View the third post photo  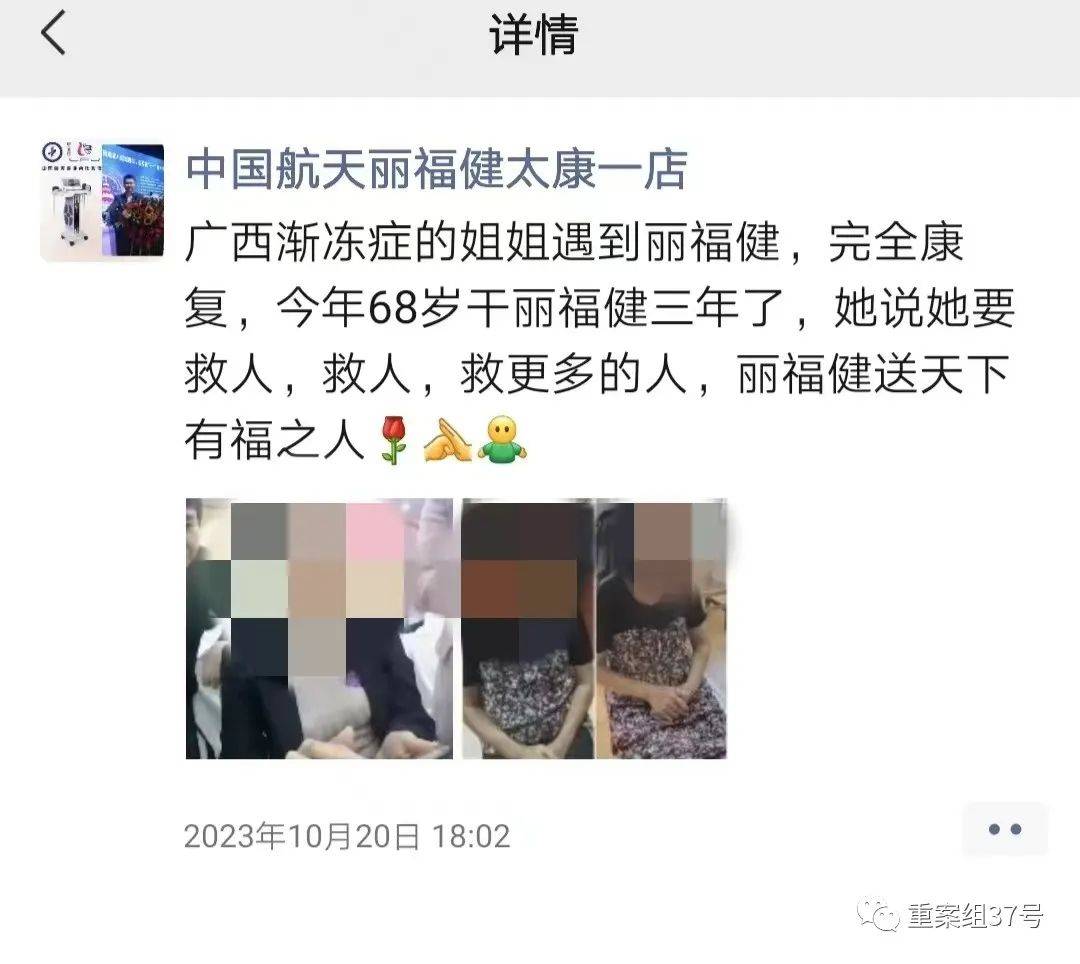661,628
